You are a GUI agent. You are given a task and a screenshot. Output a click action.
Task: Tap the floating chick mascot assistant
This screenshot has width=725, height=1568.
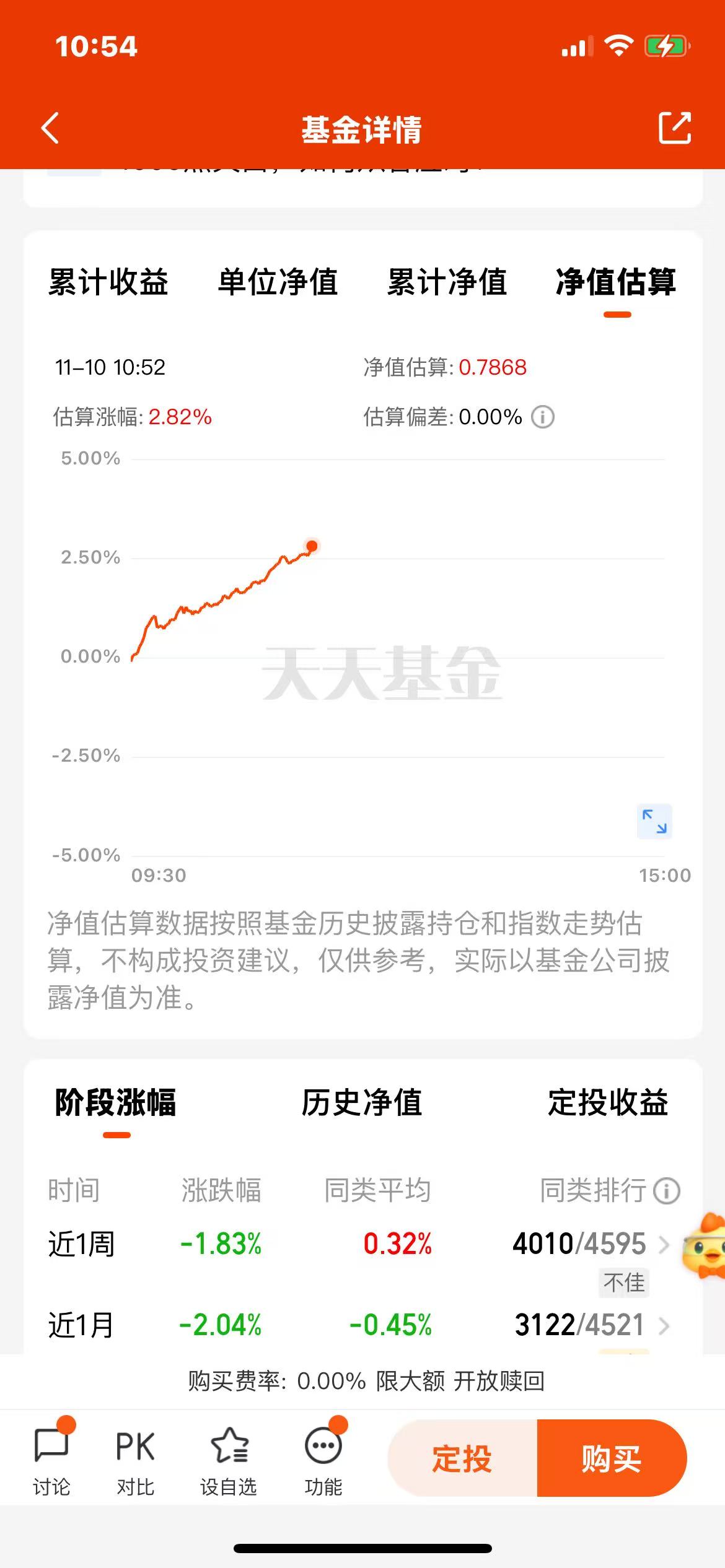point(705,1246)
